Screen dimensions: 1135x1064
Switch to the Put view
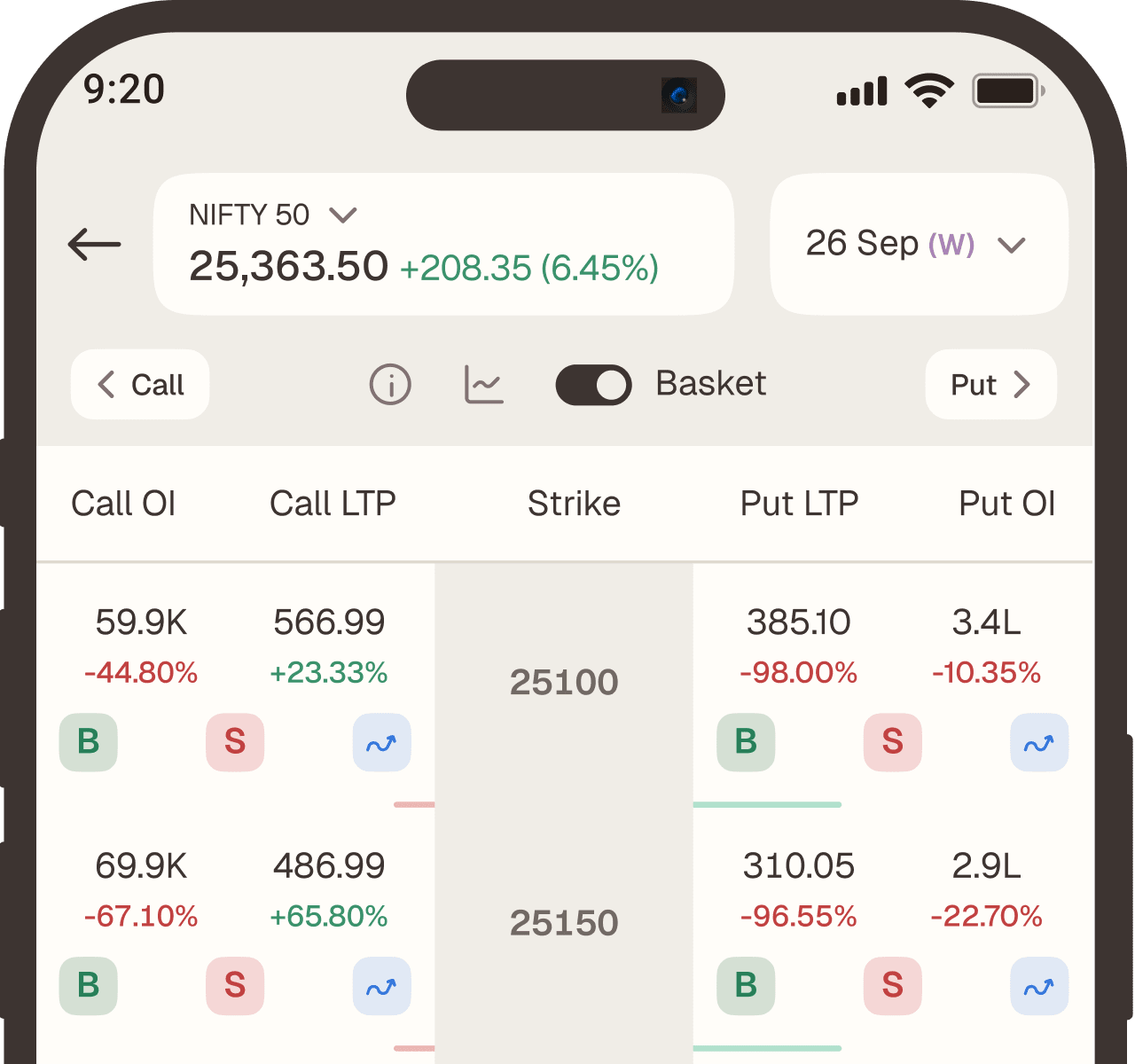[990, 385]
